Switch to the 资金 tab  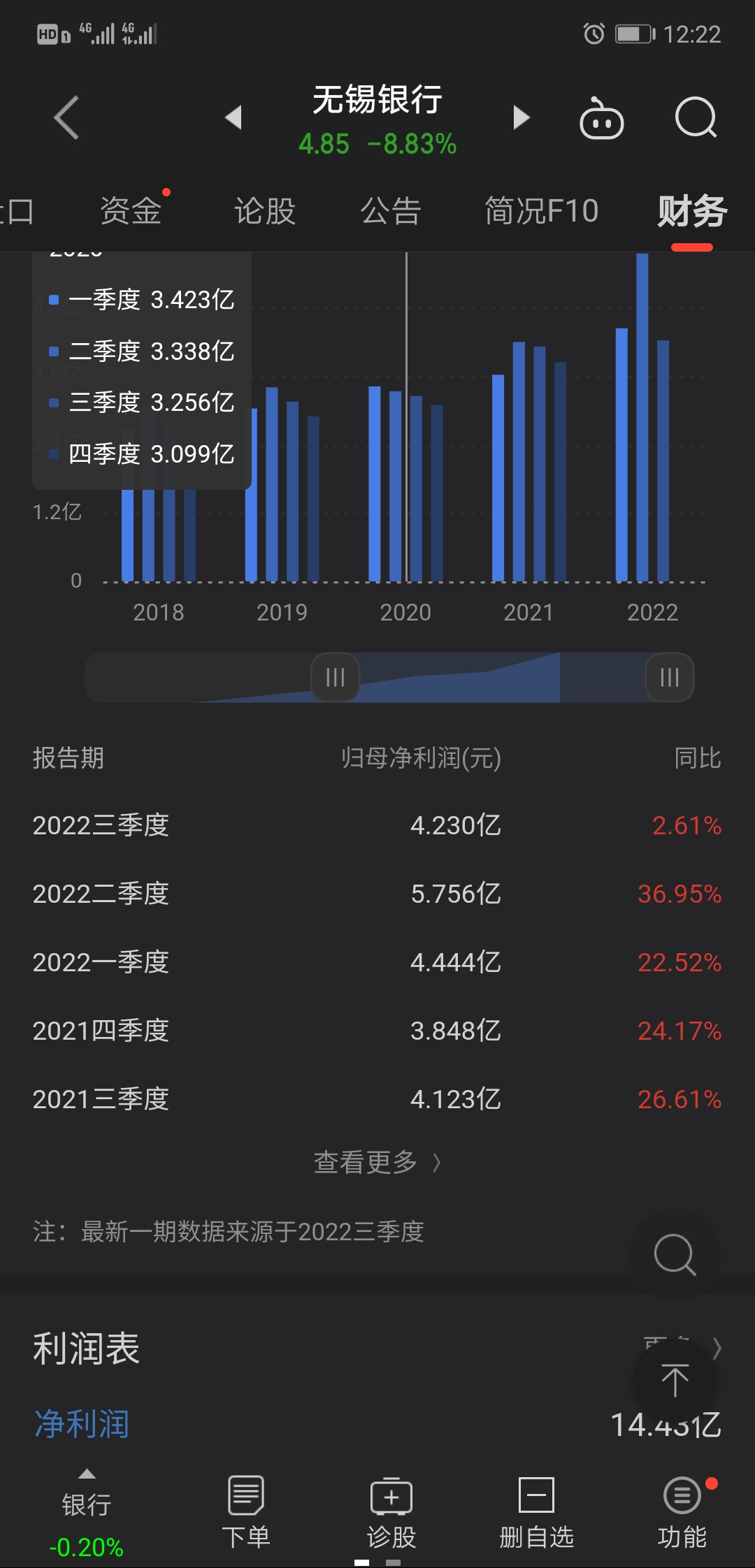(131, 211)
